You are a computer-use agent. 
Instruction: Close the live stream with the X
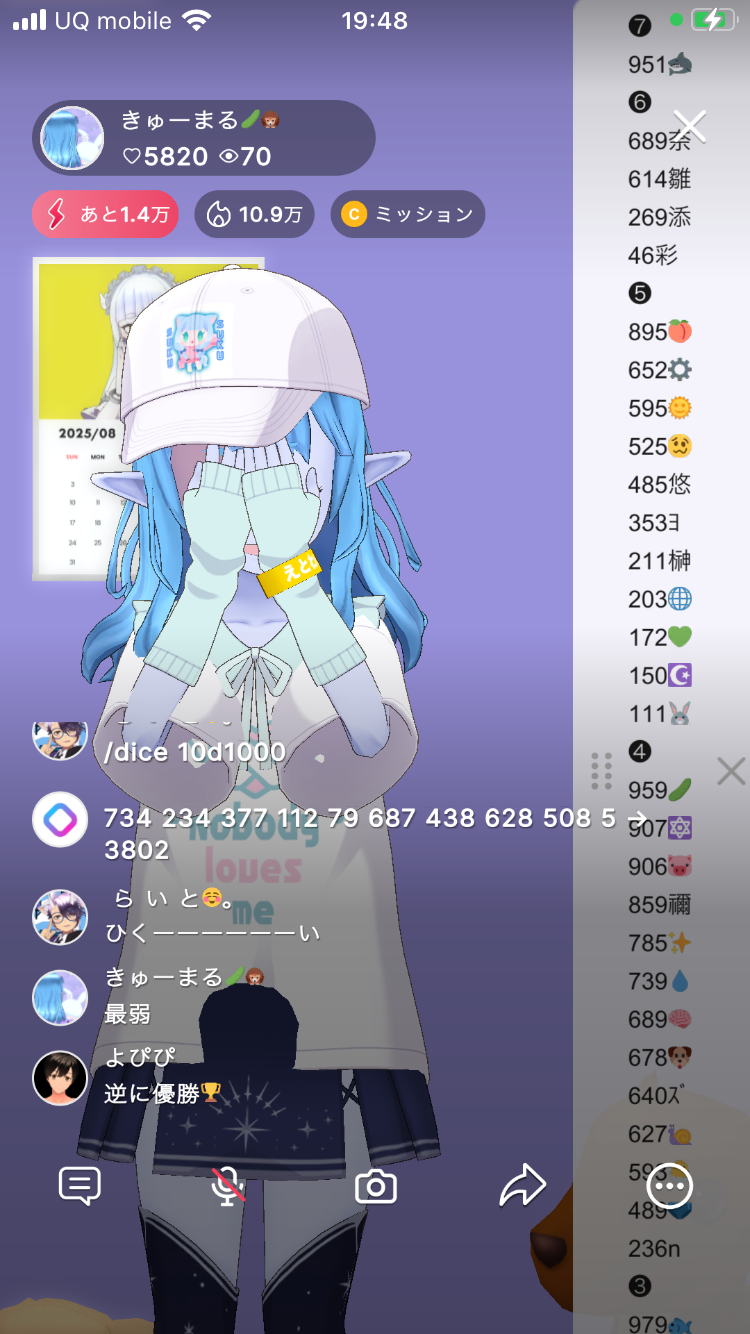point(690,126)
